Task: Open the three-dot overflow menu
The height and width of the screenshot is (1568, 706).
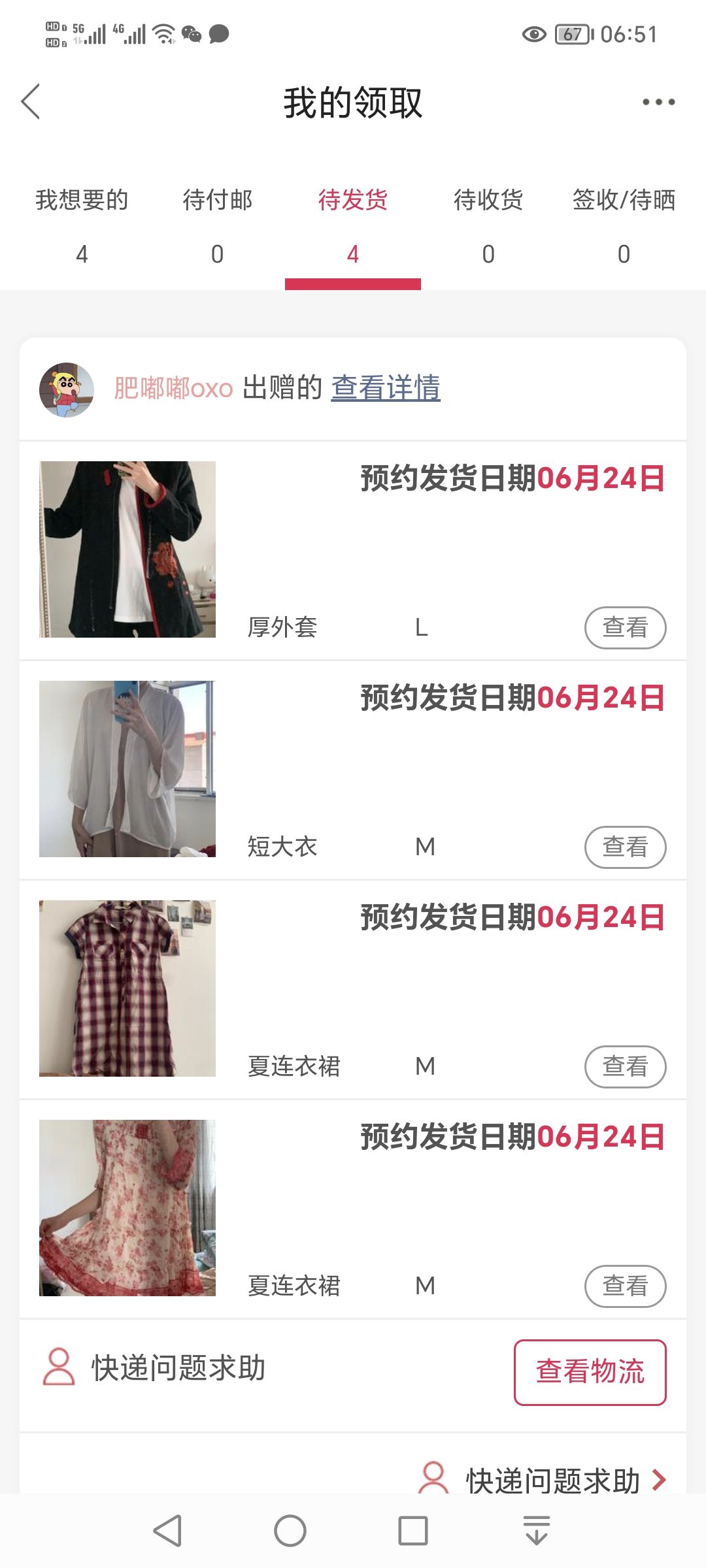Action: coord(658,102)
